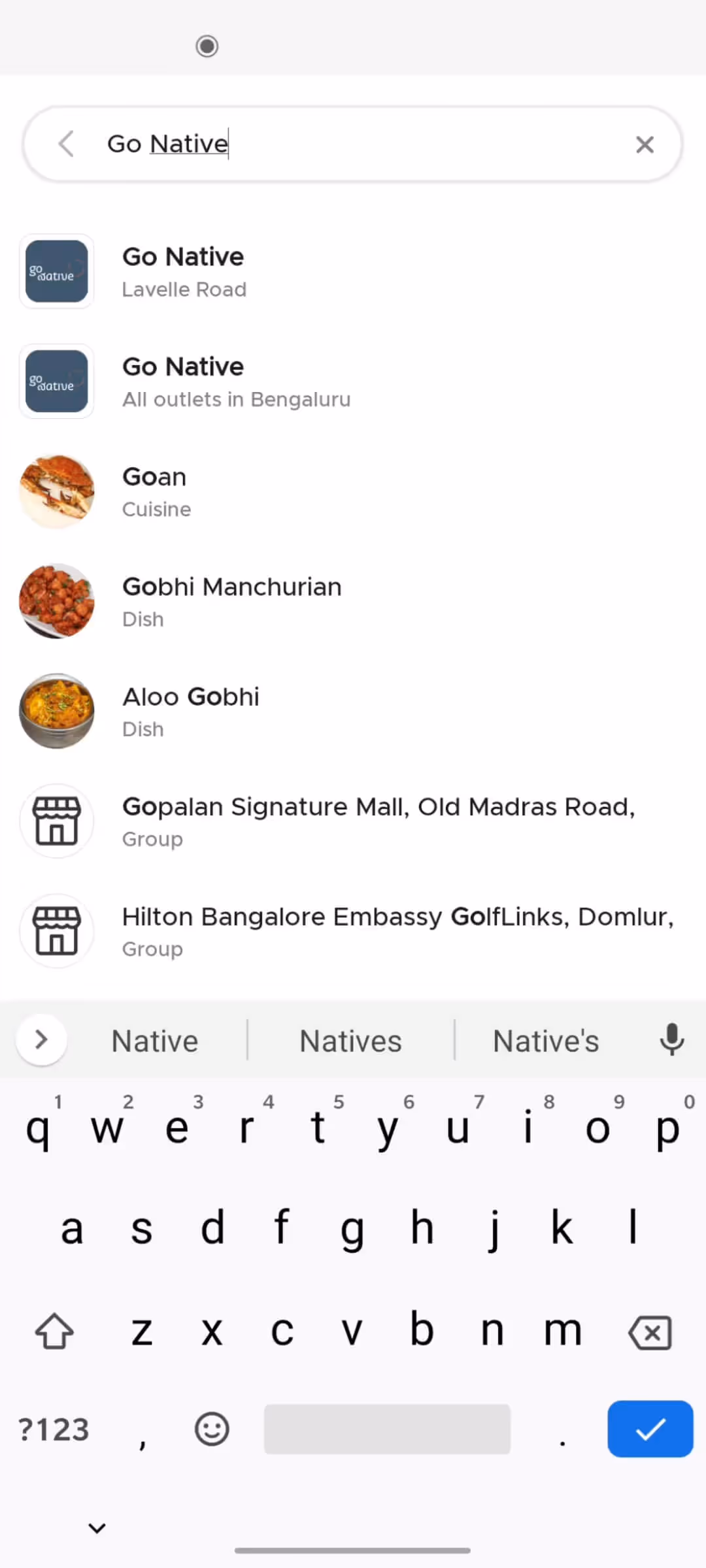Open Gopalan Signature Mall group result

pyautogui.click(x=353, y=821)
